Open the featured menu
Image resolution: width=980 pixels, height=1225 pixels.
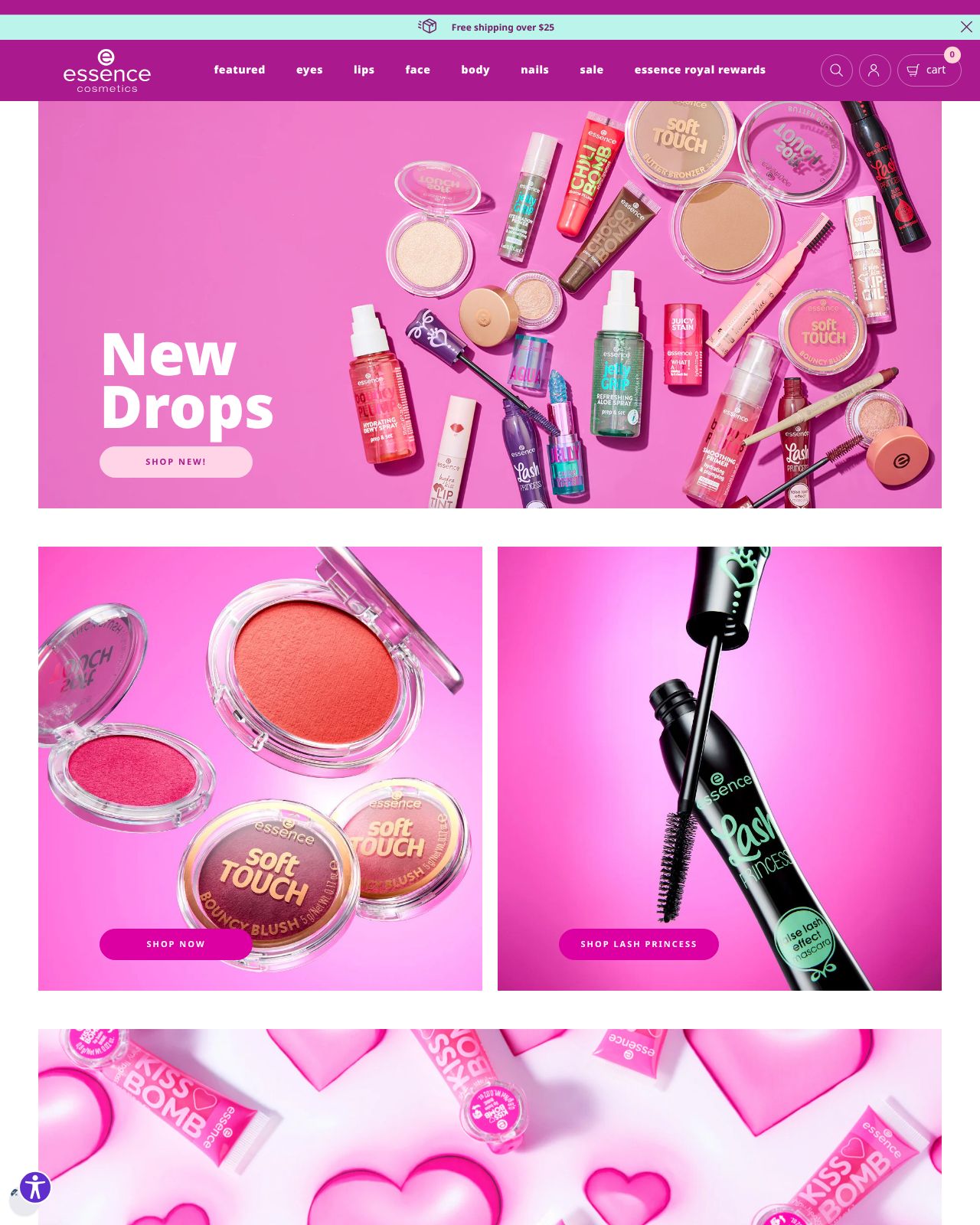pyautogui.click(x=240, y=70)
